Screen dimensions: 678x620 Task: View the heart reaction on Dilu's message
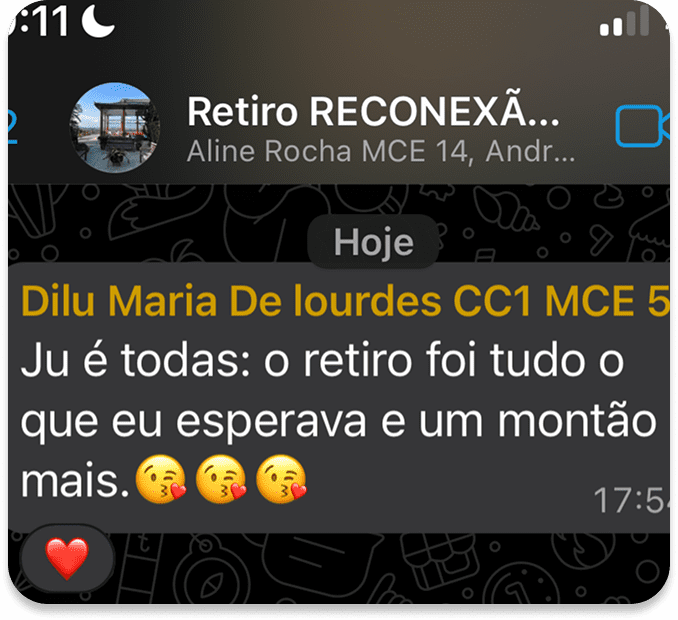68,557
